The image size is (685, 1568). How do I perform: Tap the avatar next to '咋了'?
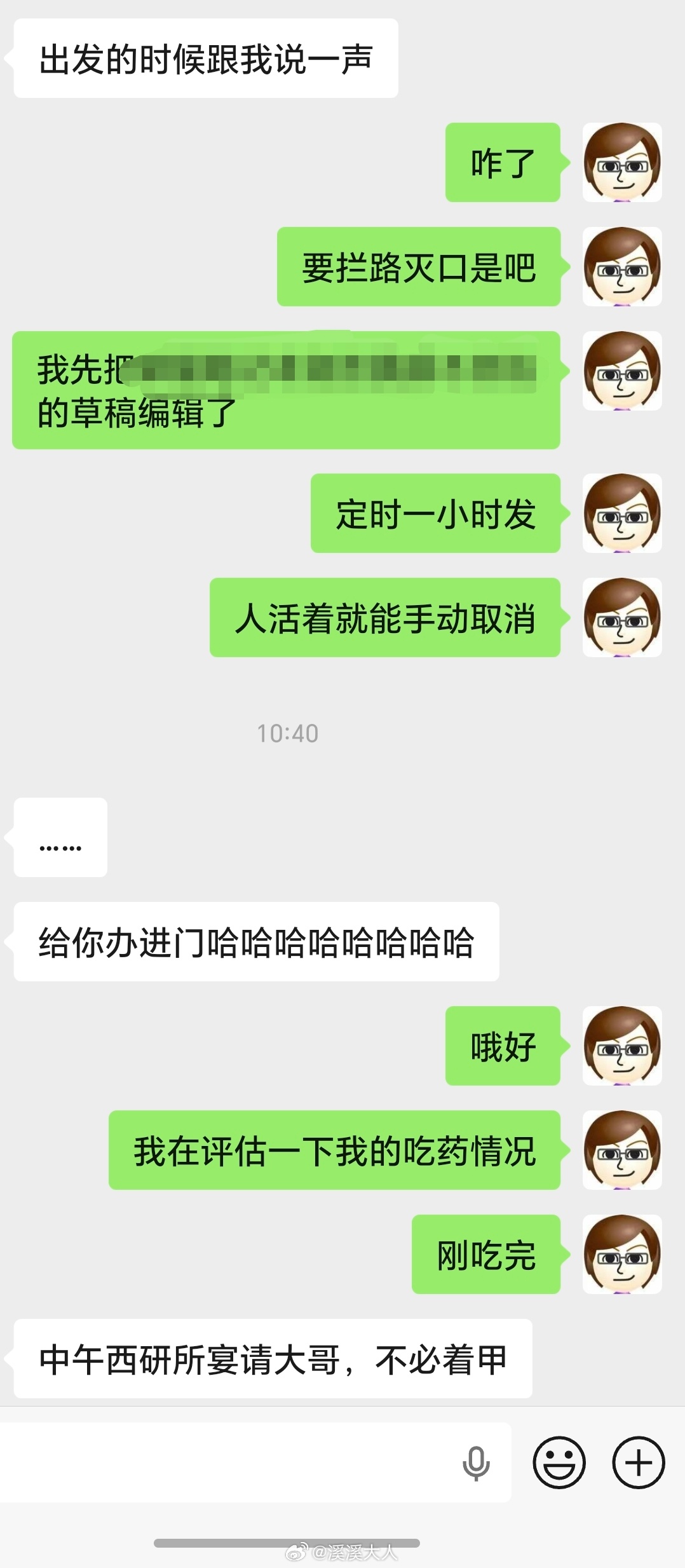[620, 163]
